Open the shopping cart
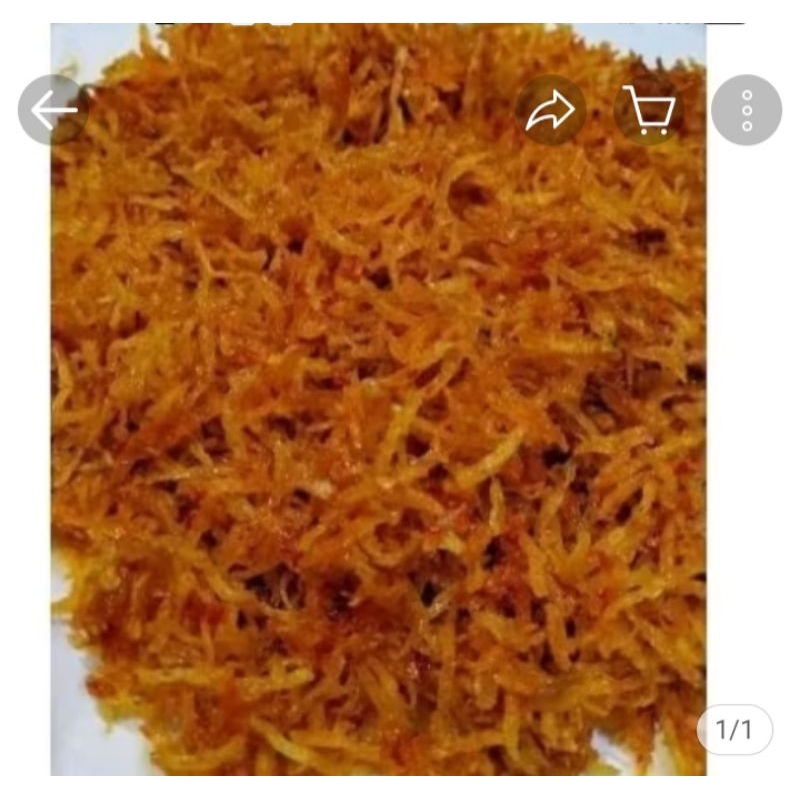This screenshot has width=800, height=800. point(649,110)
